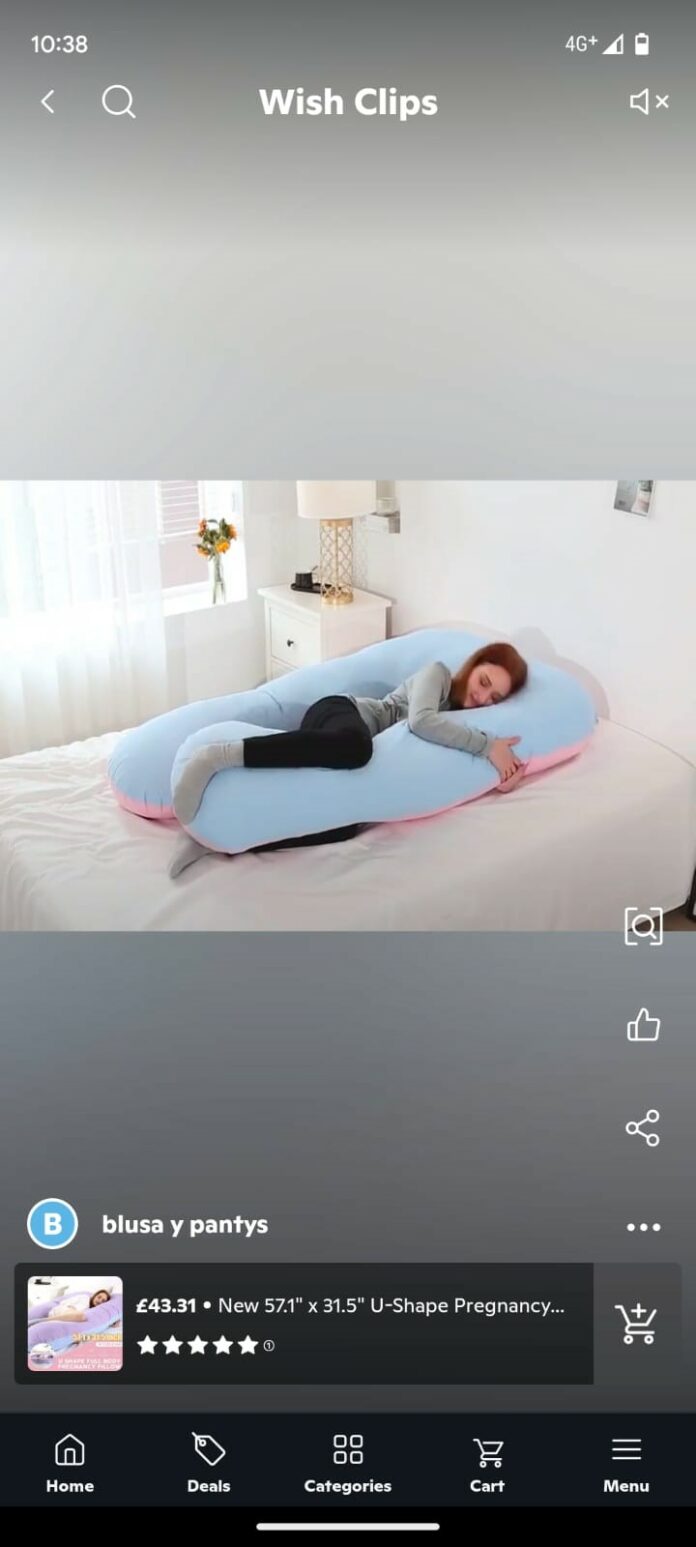Viewport: 696px width, 1547px height.
Task: Unmute the clip's sound
Action: click(x=648, y=101)
